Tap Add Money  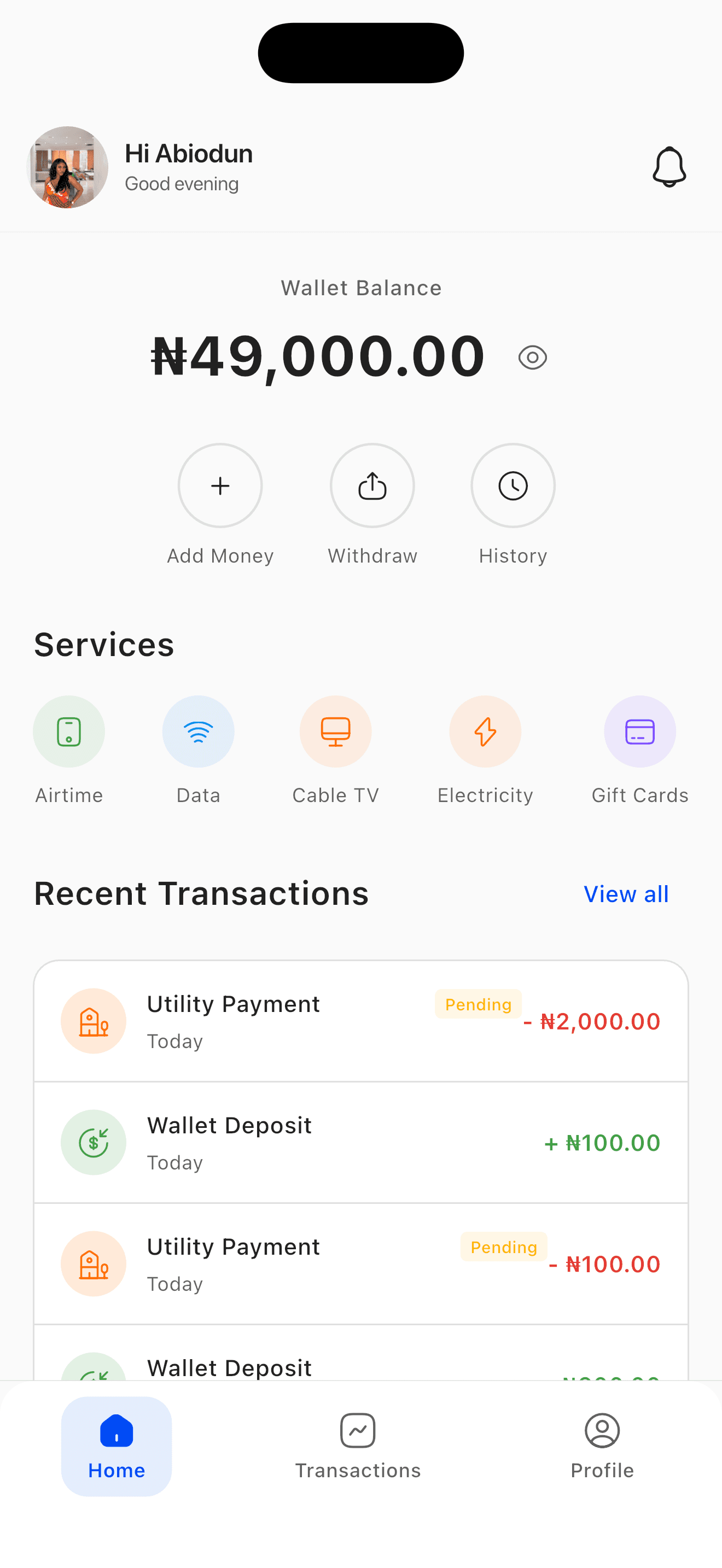click(220, 485)
